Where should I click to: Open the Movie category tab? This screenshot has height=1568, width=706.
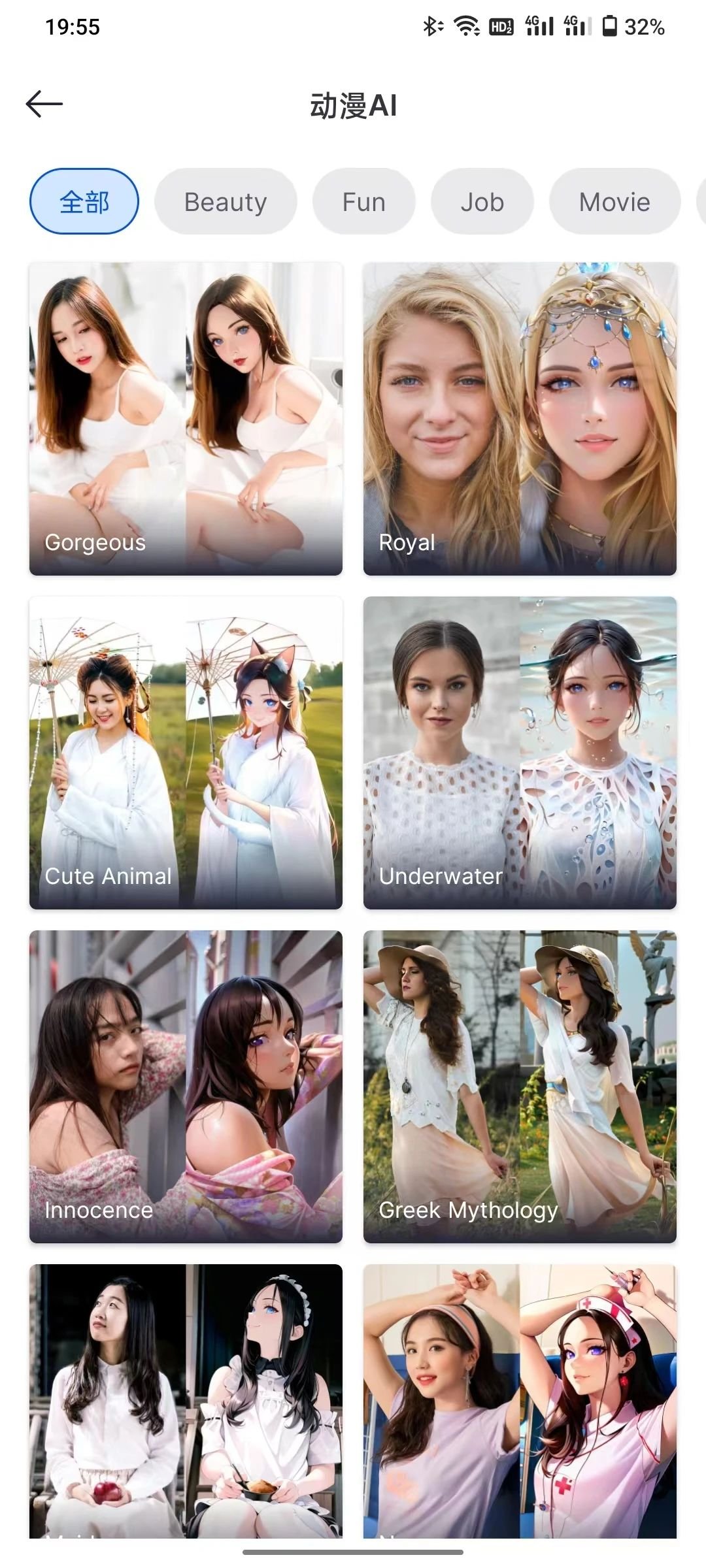(614, 202)
